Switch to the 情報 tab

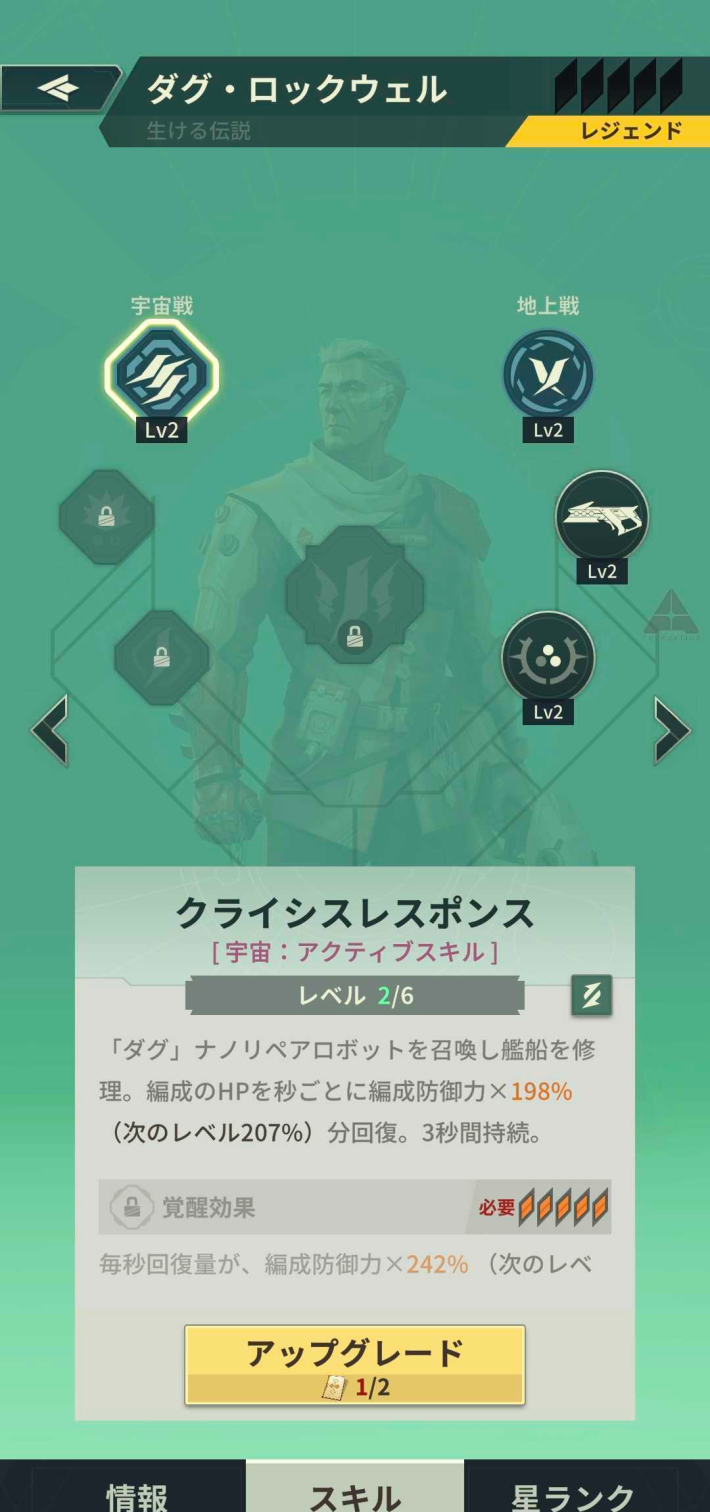[137, 1494]
